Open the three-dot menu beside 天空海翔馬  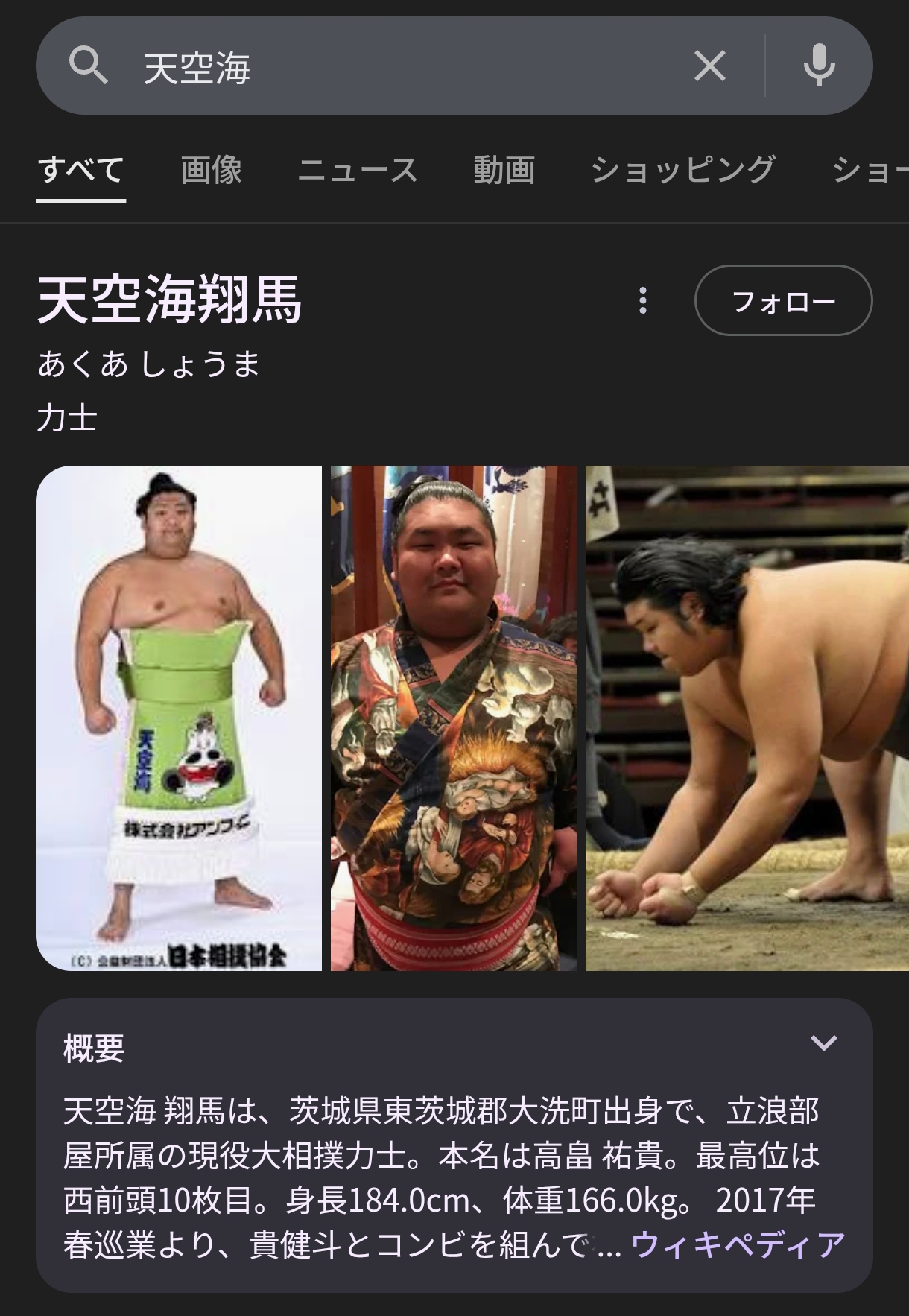click(643, 300)
